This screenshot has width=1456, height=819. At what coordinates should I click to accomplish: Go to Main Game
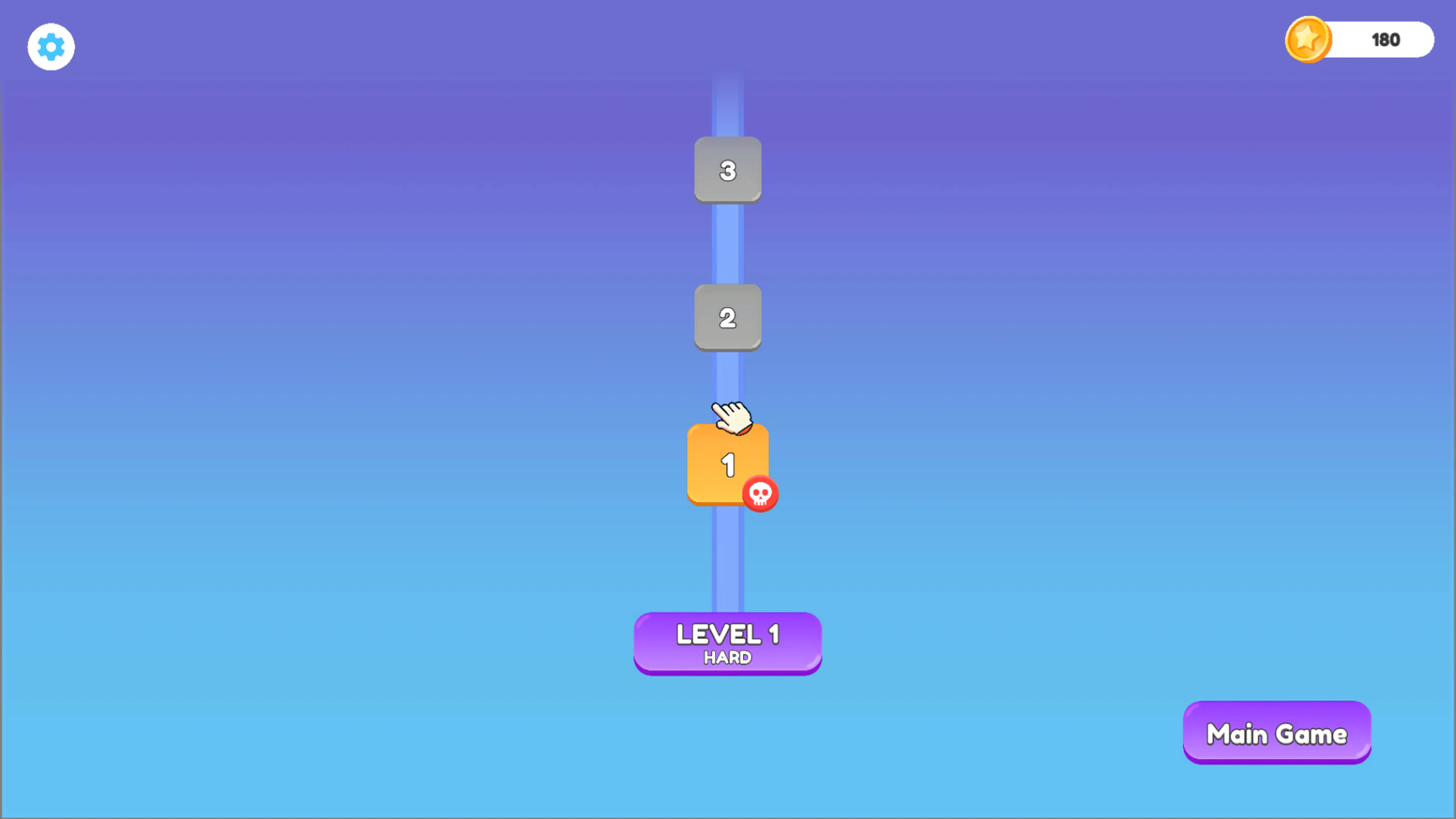click(1276, 733)
